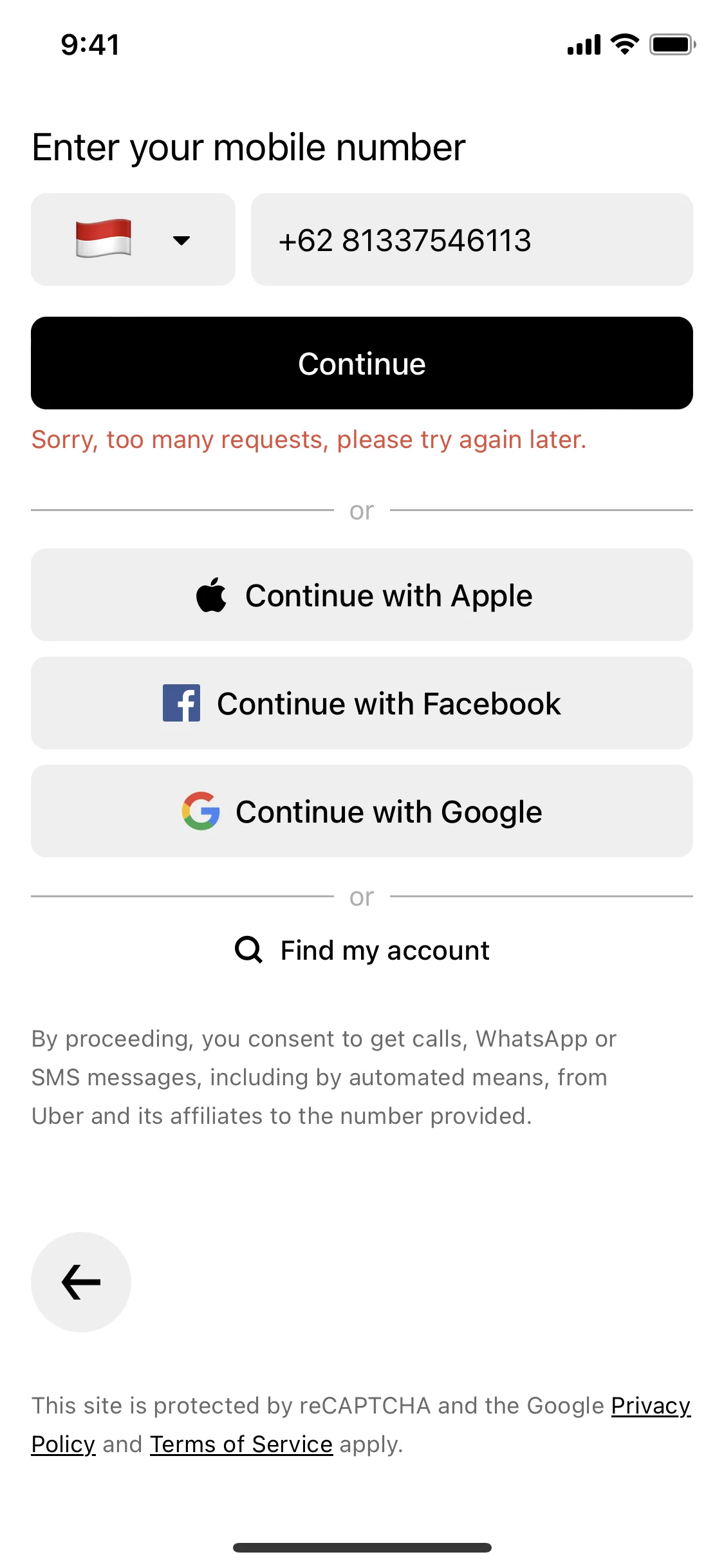Choose Continue with Apple
The width and height of the screenshot is (724, 1568).
[362, 595]
